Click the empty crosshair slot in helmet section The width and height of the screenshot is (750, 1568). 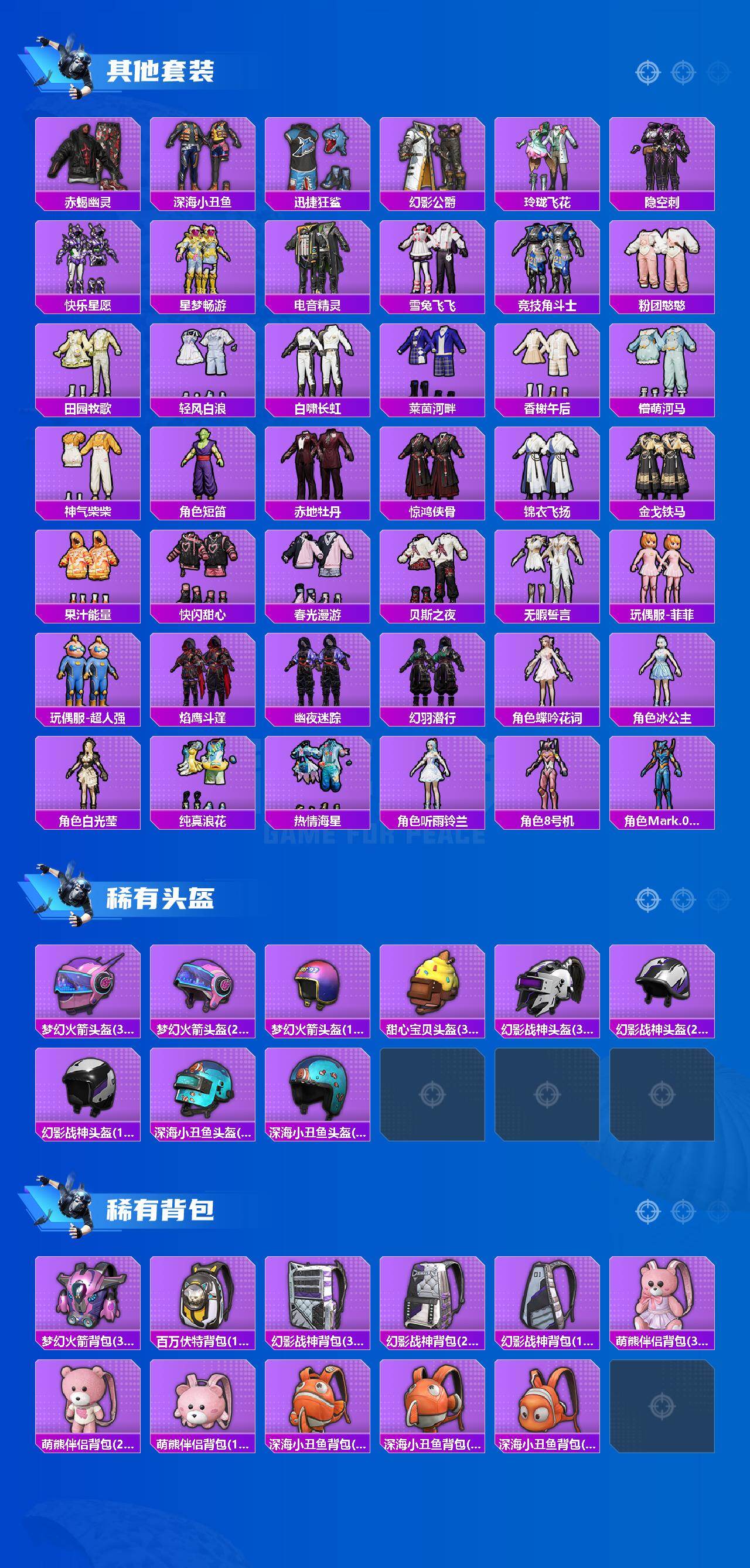434,1093
